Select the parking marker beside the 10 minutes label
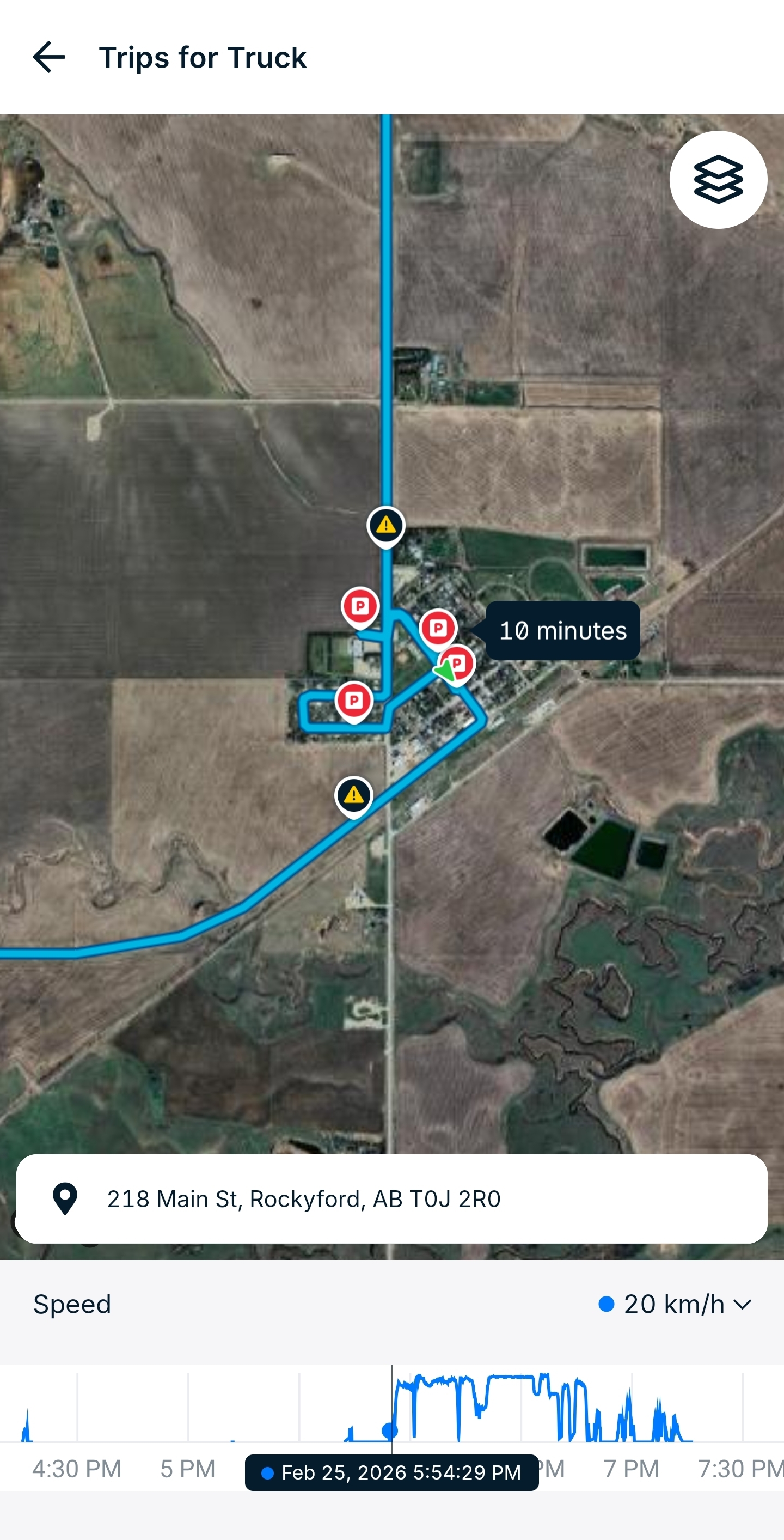 439,628
